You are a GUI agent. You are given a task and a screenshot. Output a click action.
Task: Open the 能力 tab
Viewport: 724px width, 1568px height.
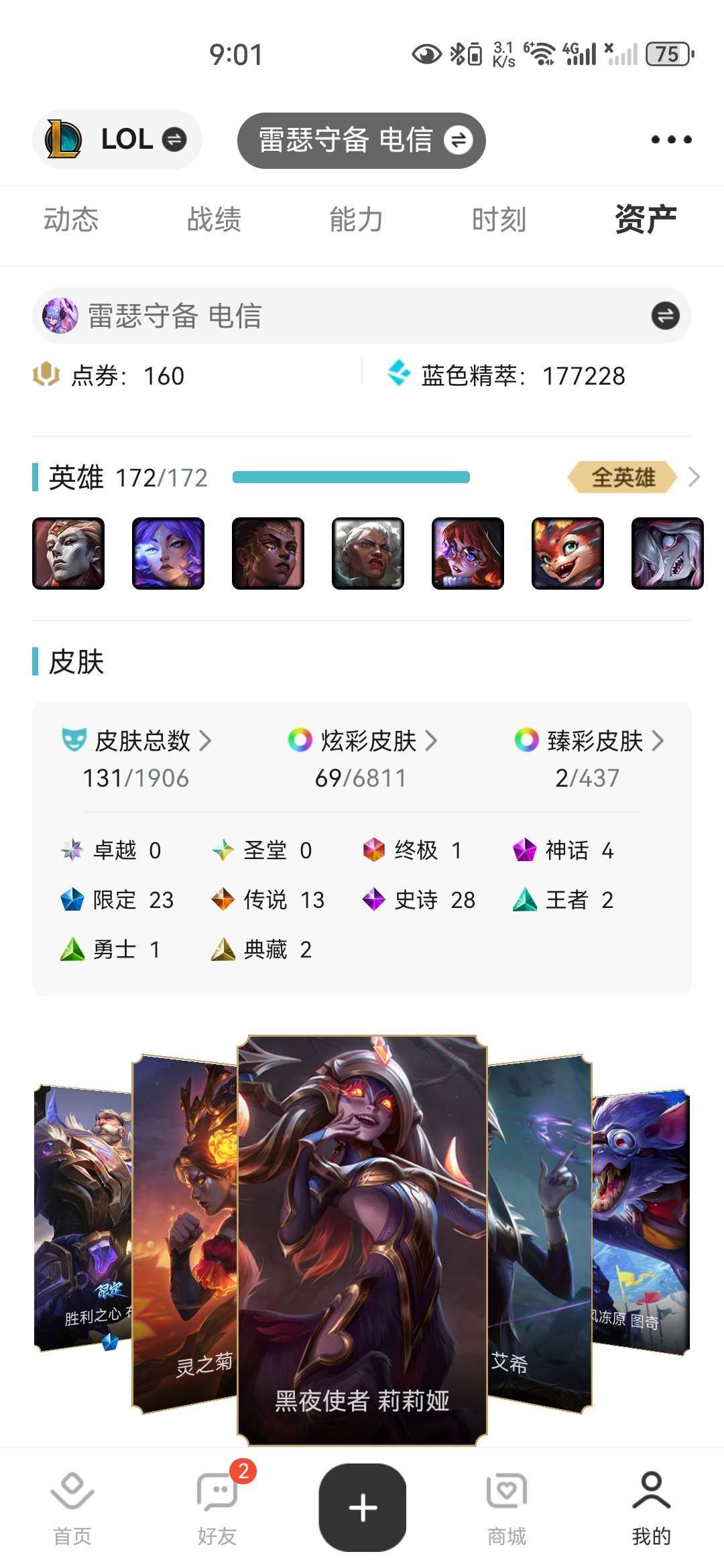(x=356, y=220)
